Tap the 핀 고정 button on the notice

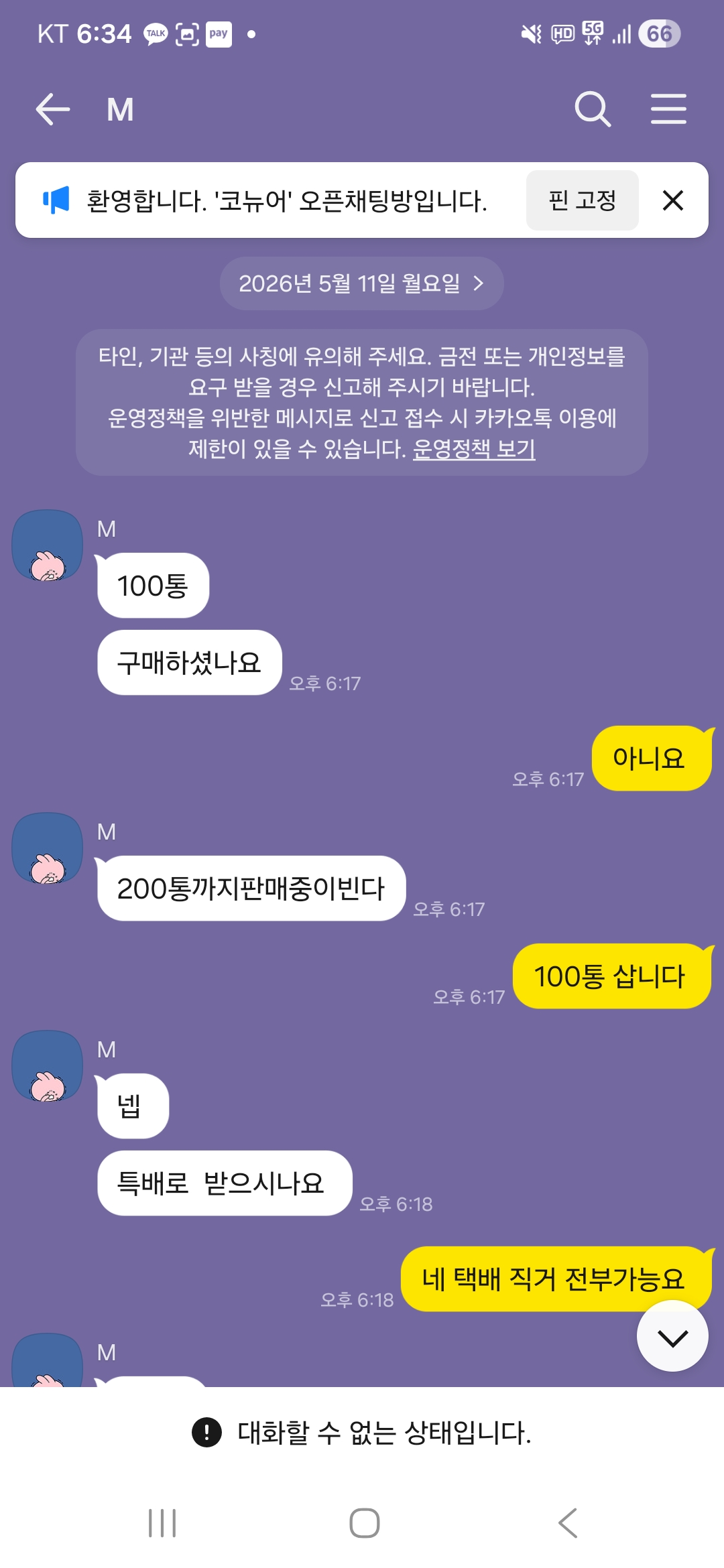(x=582, y=200)
